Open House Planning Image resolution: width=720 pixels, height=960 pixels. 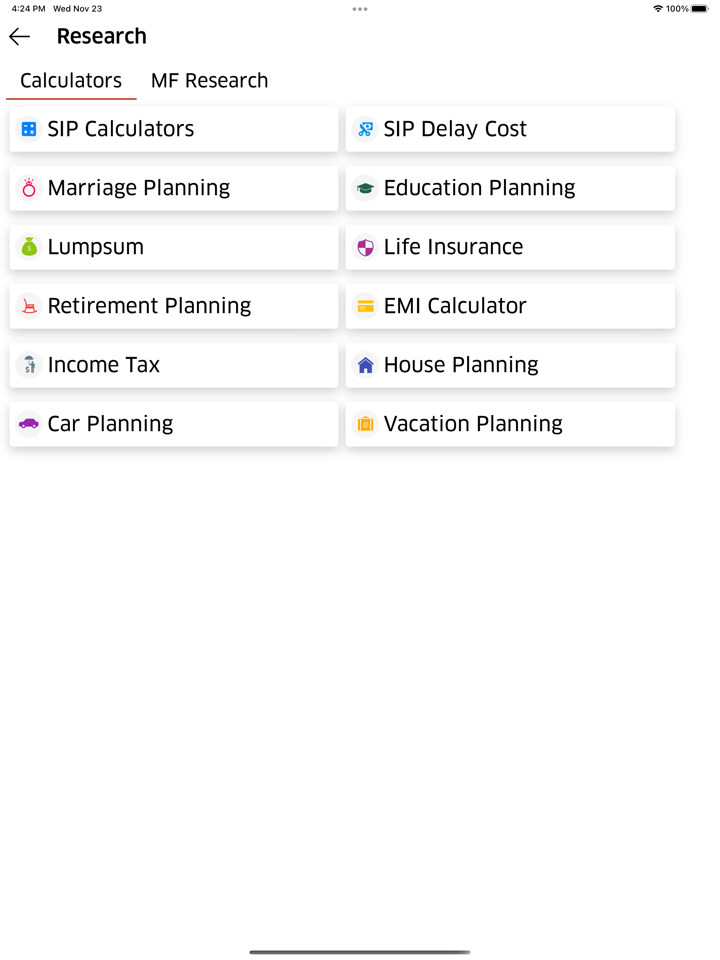coord(510,365)
